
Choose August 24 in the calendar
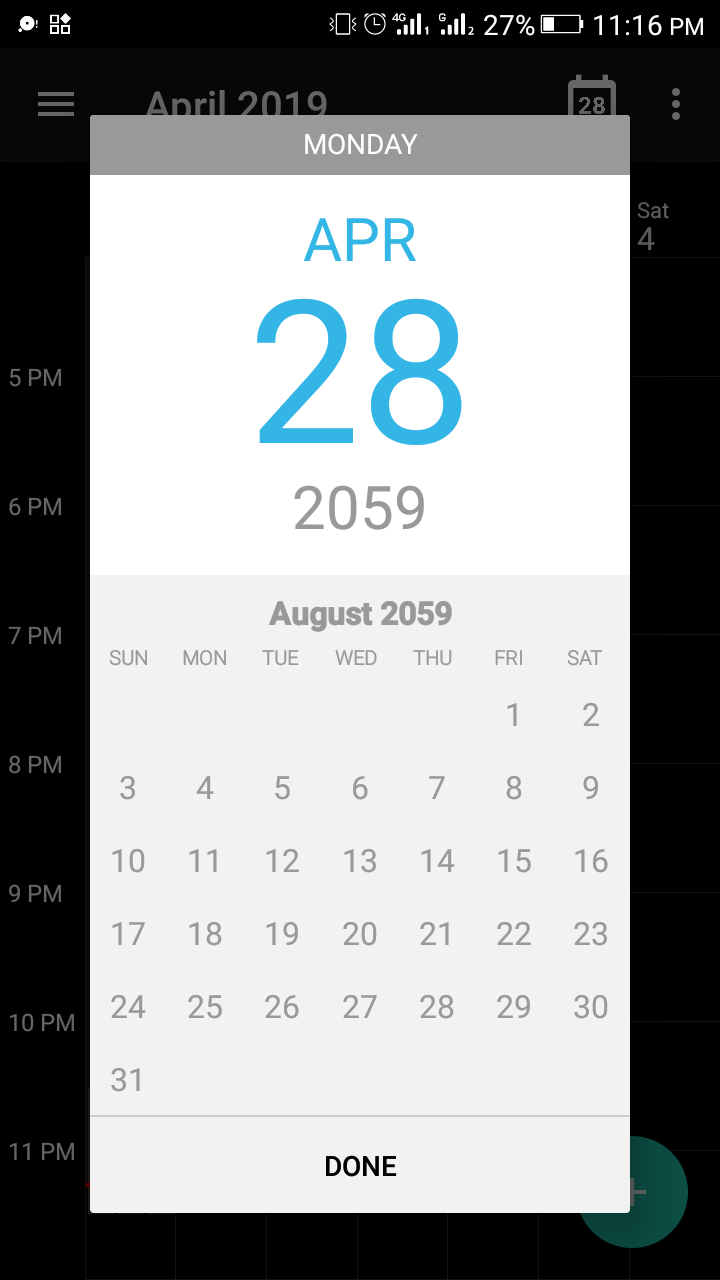pyautogui.click(x=128, y=1007)
